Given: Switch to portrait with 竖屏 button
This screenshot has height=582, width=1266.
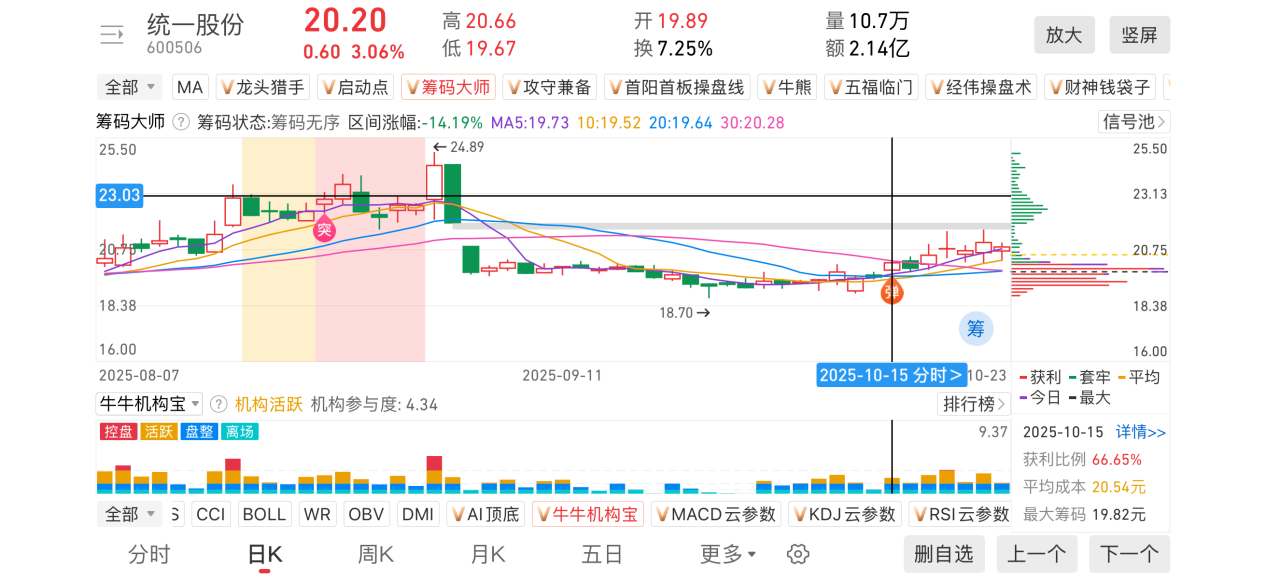Looking at the screenshot, I should click(x=1139, y=35).
